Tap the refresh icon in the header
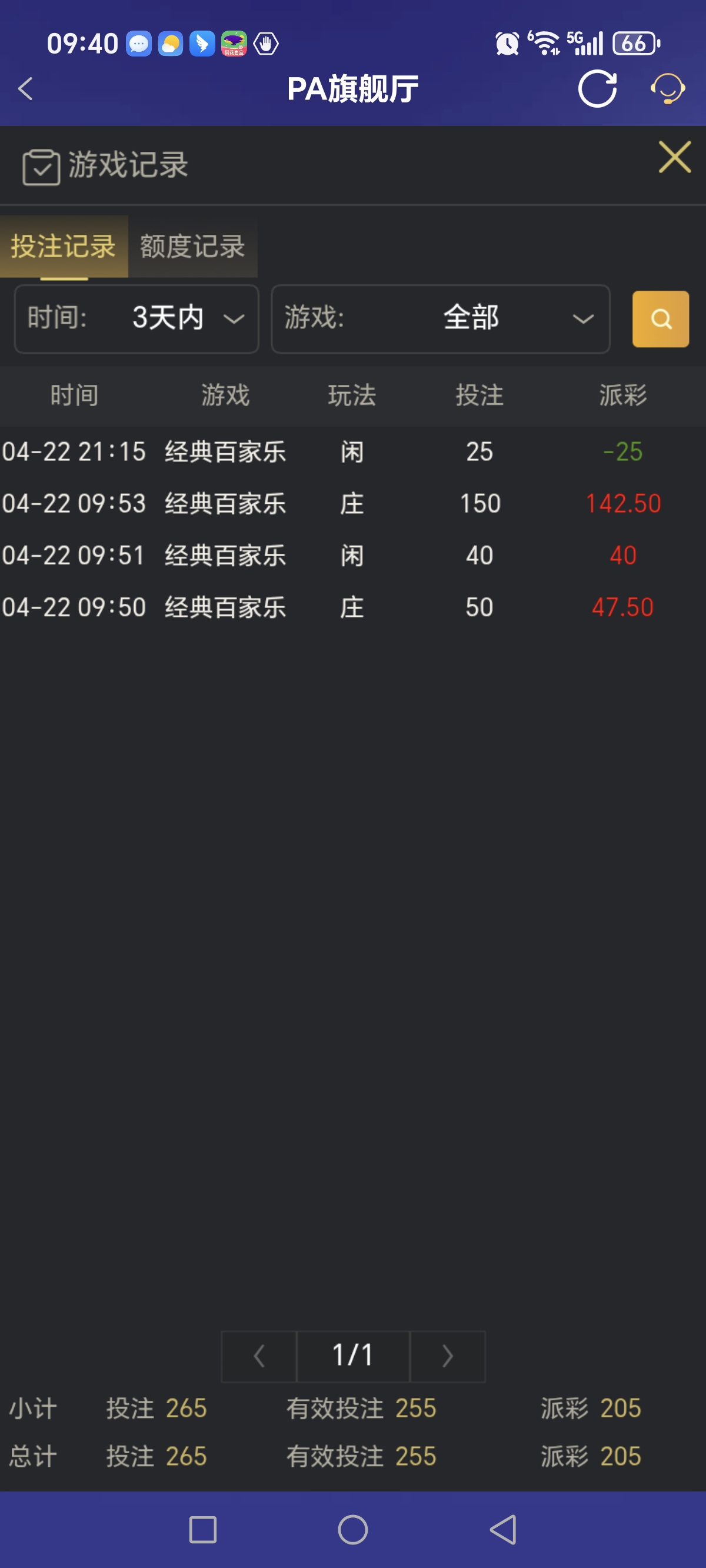 click(597, 89)
